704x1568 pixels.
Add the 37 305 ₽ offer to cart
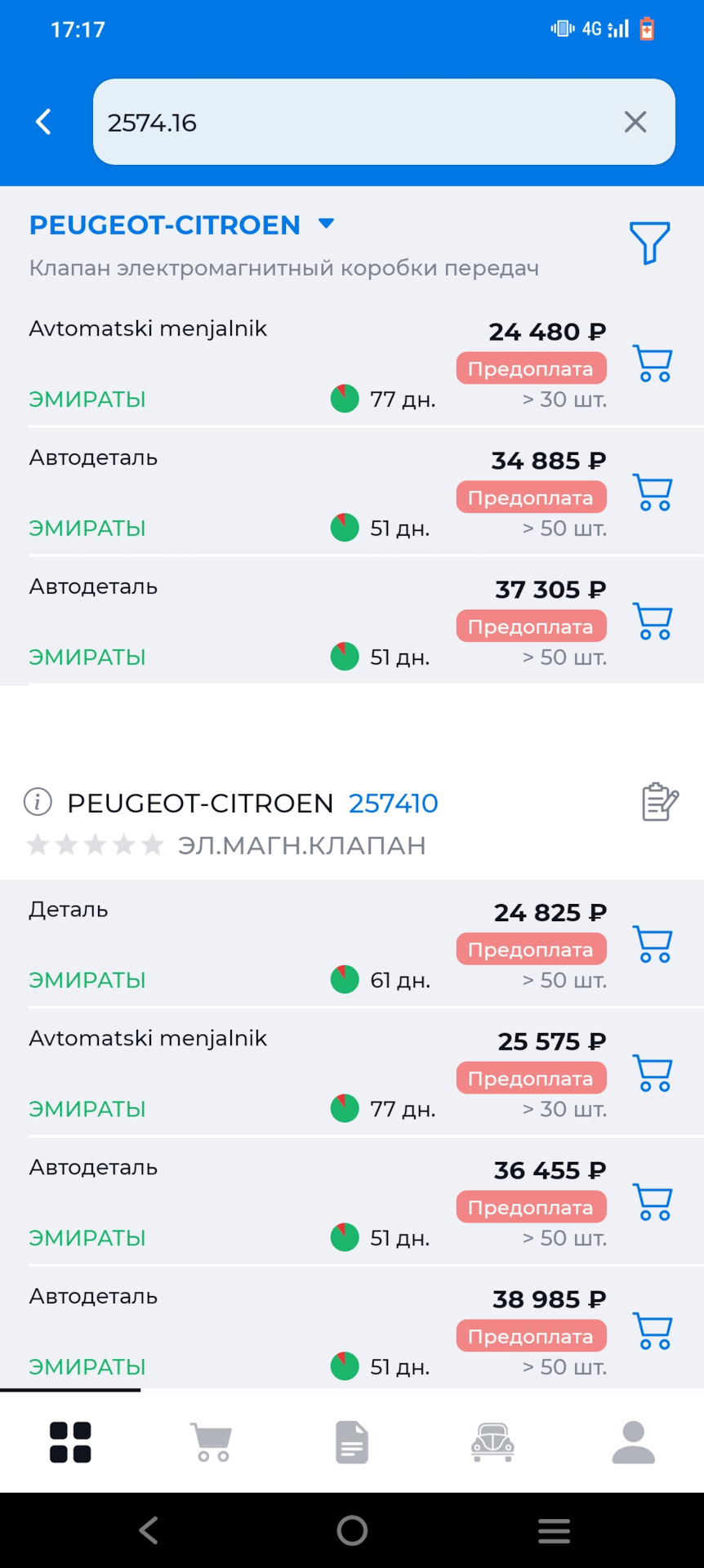click(x=653, y=621)
